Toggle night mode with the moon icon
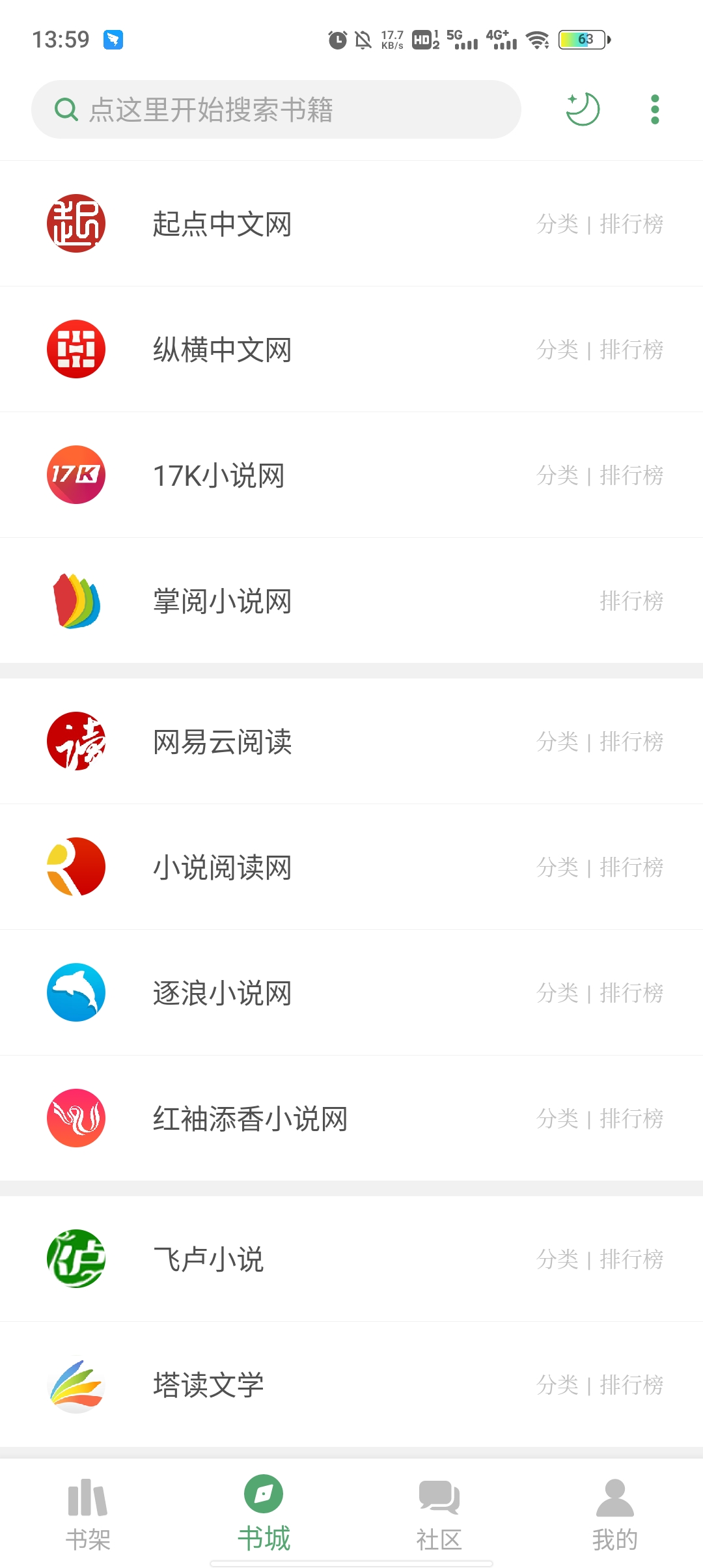Screen dimensions: 703x1568 click(581, 109)
